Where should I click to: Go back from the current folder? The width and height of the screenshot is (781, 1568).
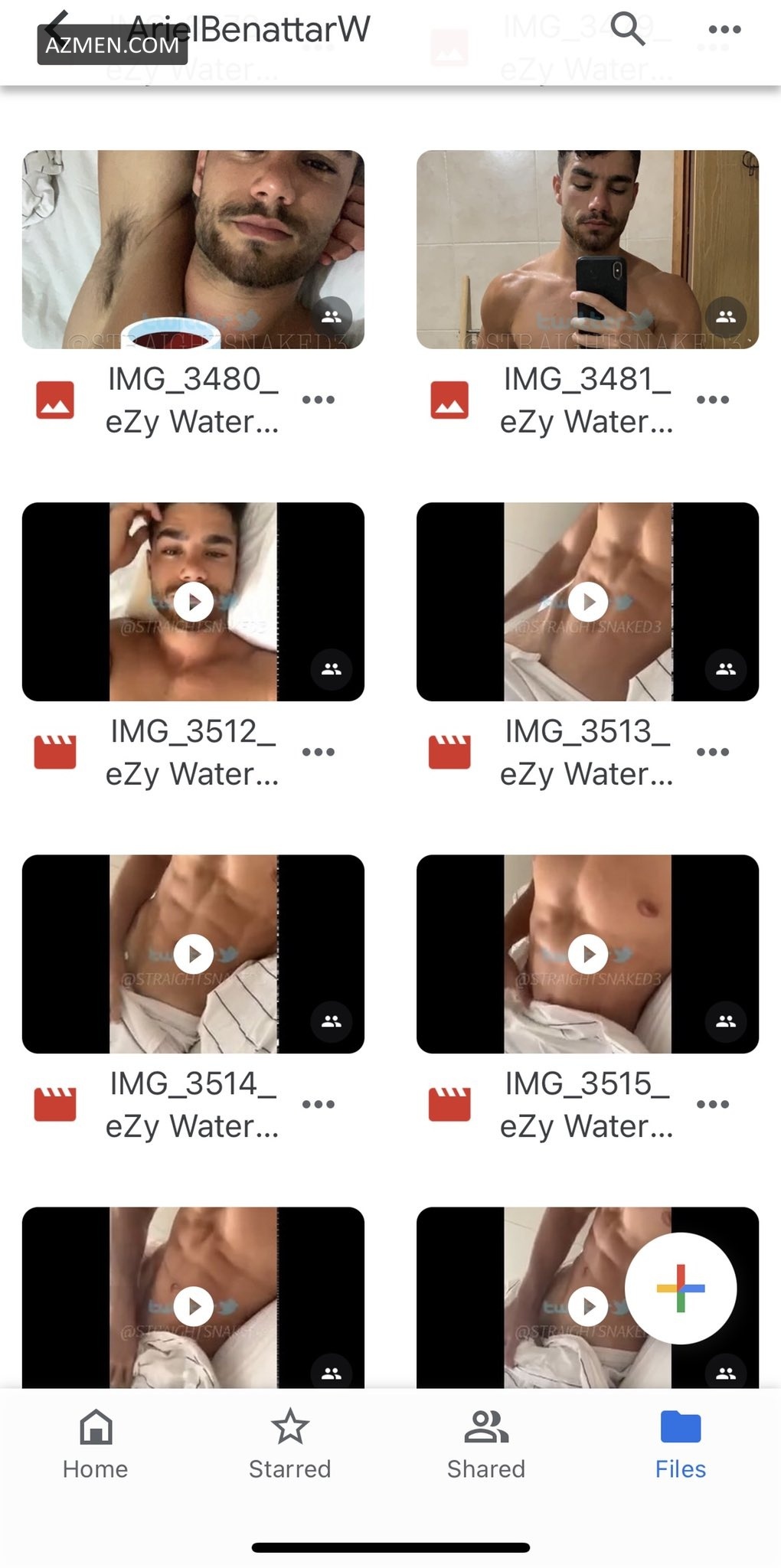(x=57, y=28)
